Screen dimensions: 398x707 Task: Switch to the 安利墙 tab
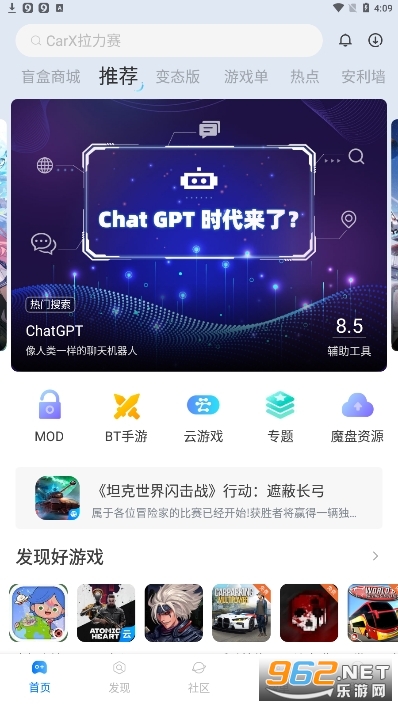pyautogui.click(x=363, y=77)
